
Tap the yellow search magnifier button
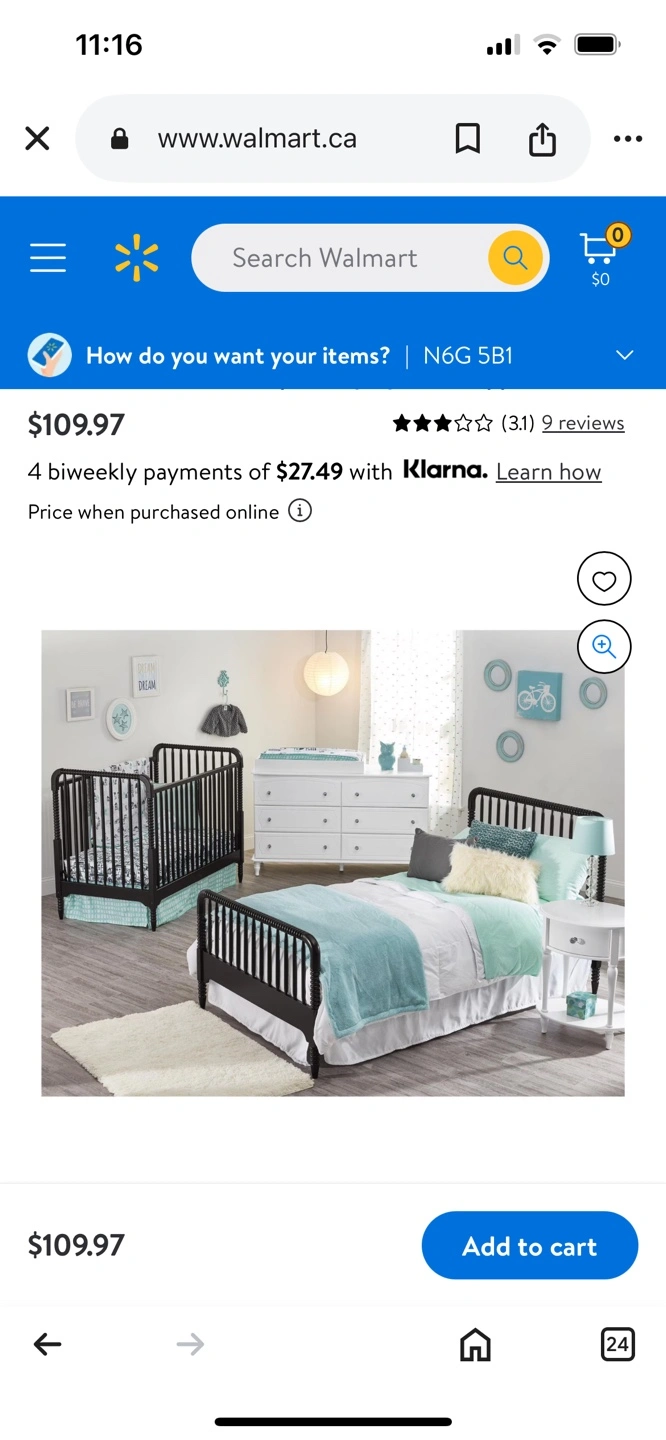[515, 258]
